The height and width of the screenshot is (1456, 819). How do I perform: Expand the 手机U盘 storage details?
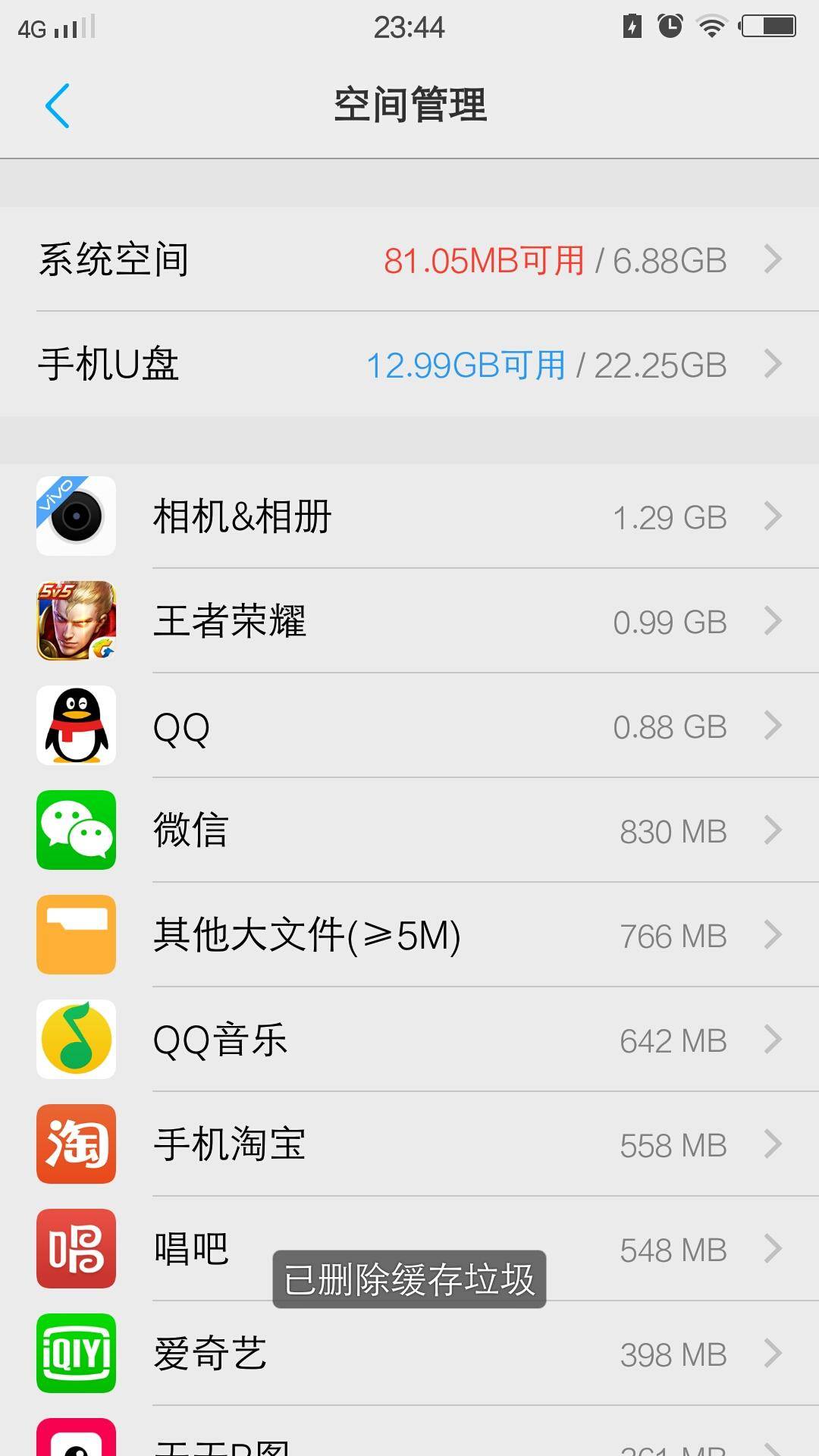click(x=773, y=364)
